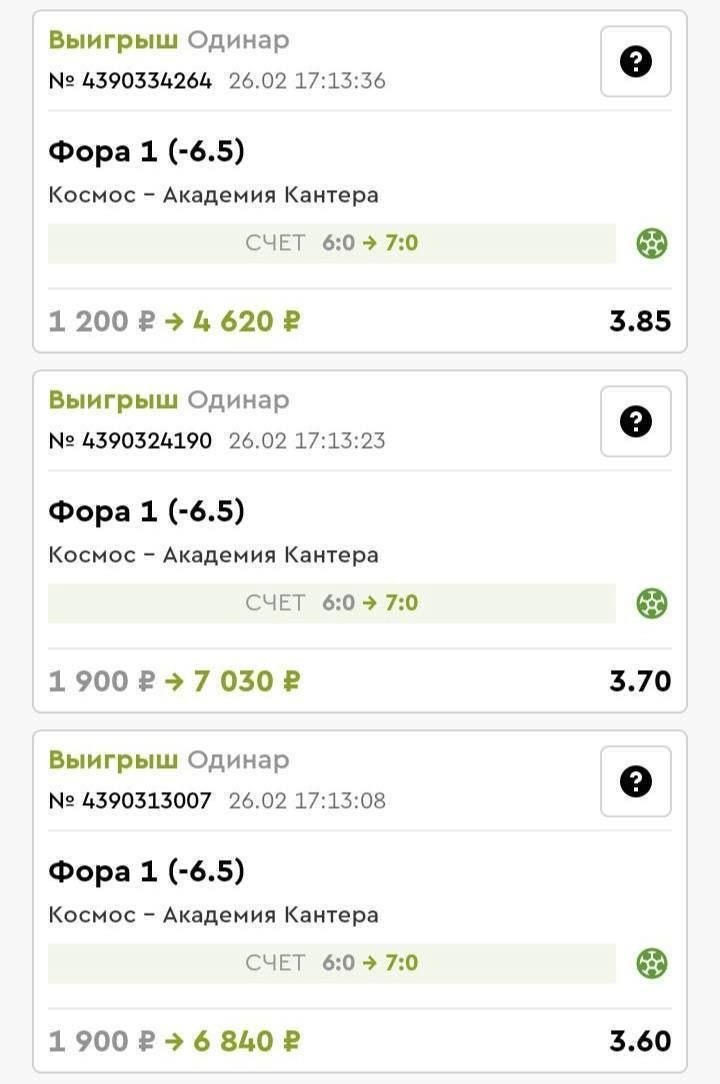Open help for bet № 4390313007
The image size is (720, 1084).
coord(636,781)
